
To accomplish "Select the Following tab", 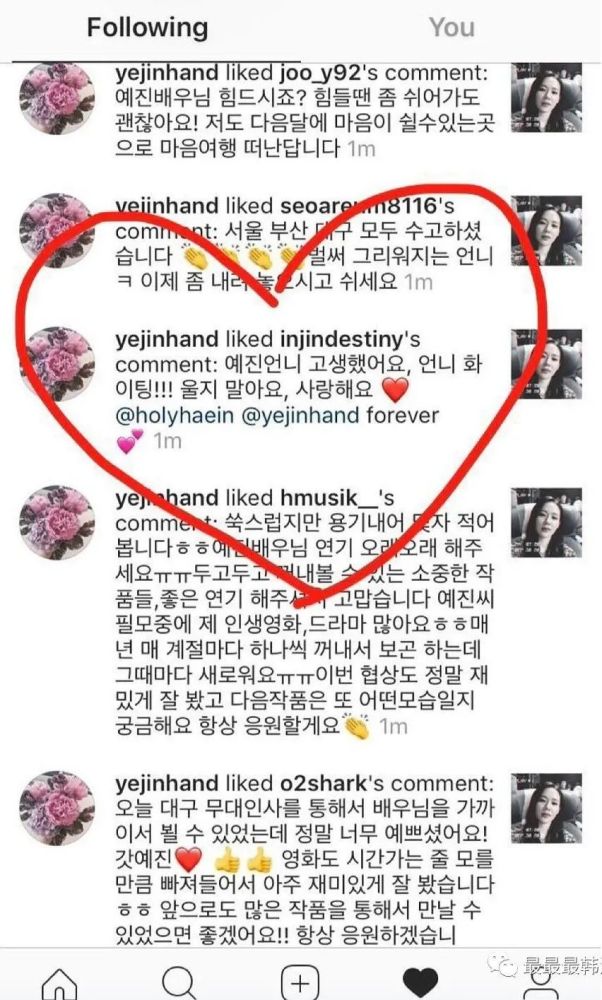I will pos(147,28).
